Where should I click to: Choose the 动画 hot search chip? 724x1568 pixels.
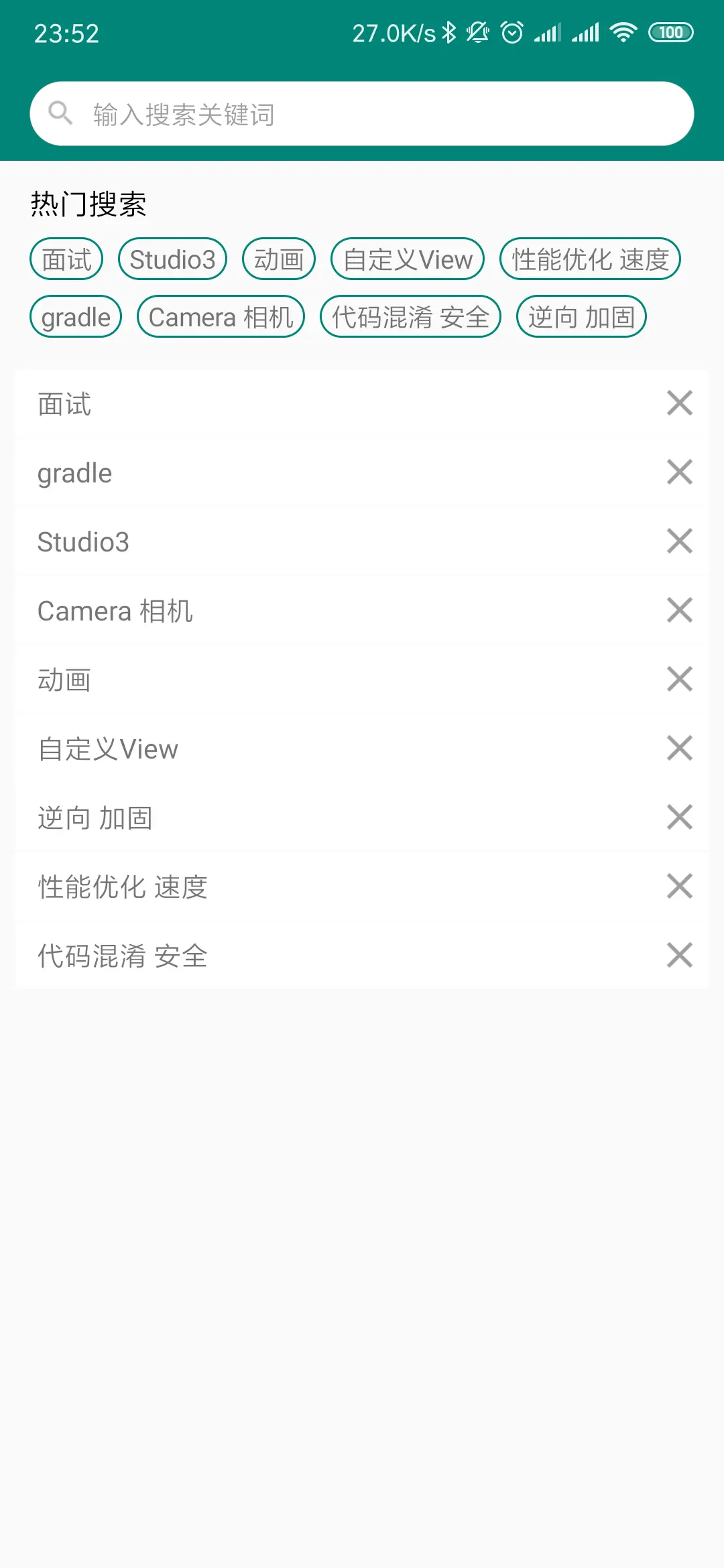coord(279,259)
